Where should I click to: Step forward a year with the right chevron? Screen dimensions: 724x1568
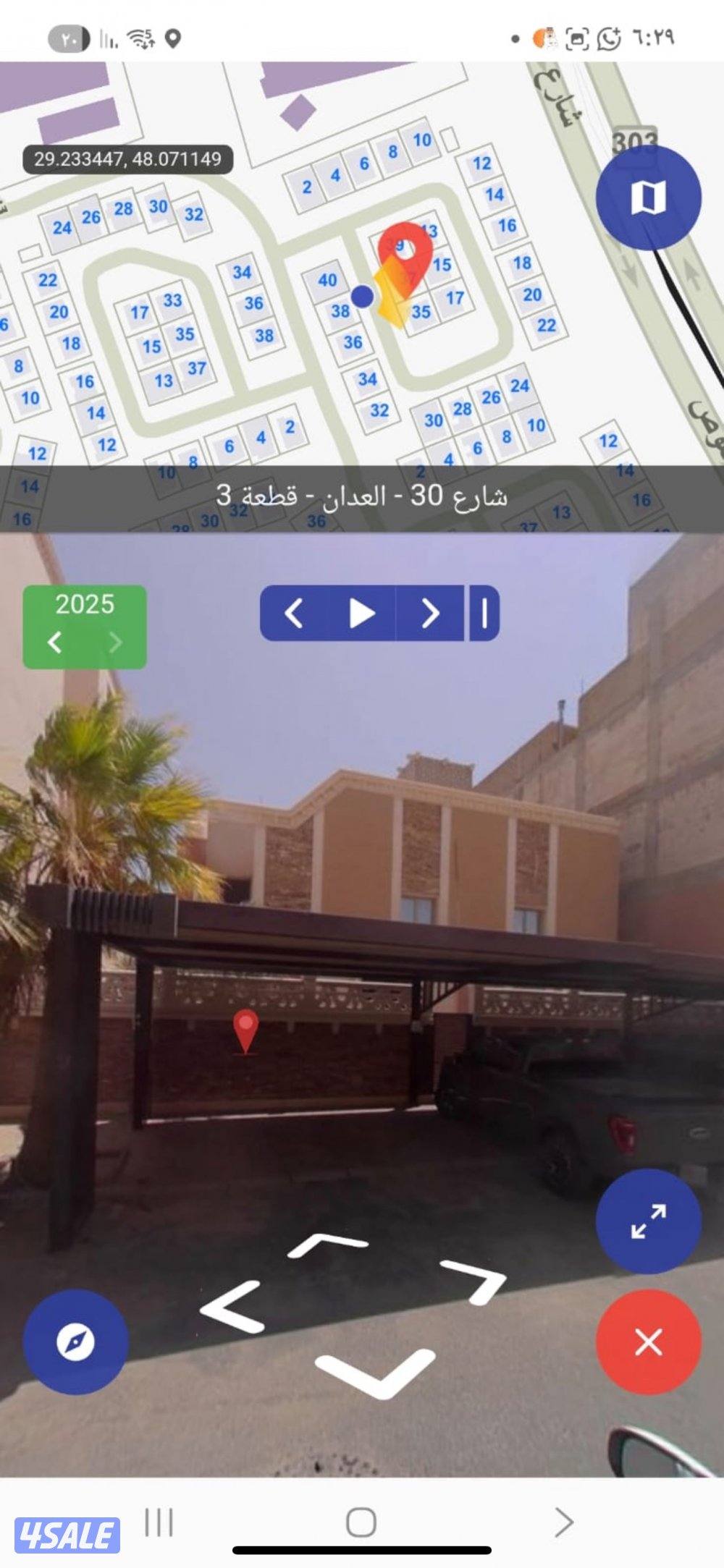[116, 641]
